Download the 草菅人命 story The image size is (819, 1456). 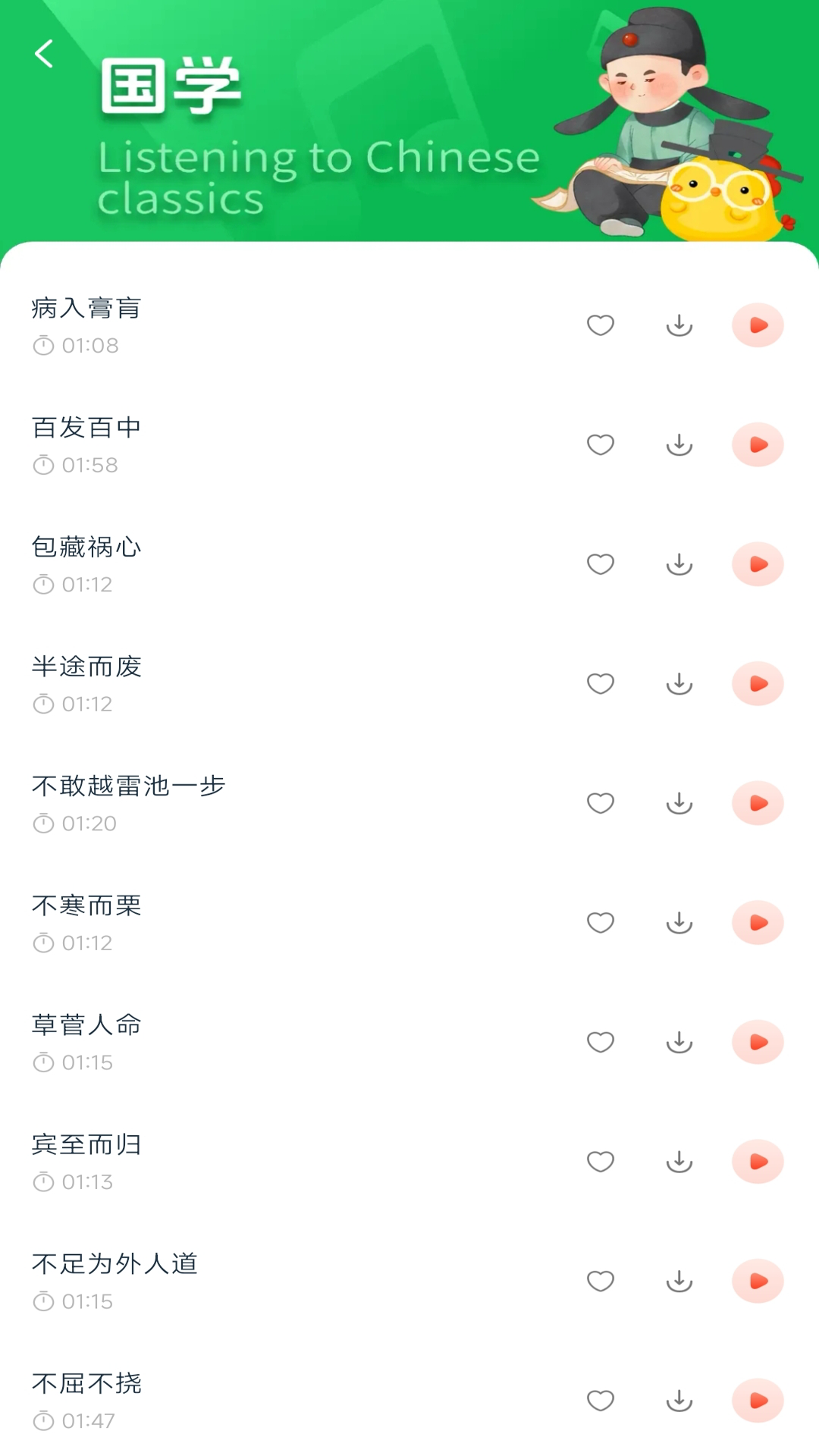tap(679, 1042)
